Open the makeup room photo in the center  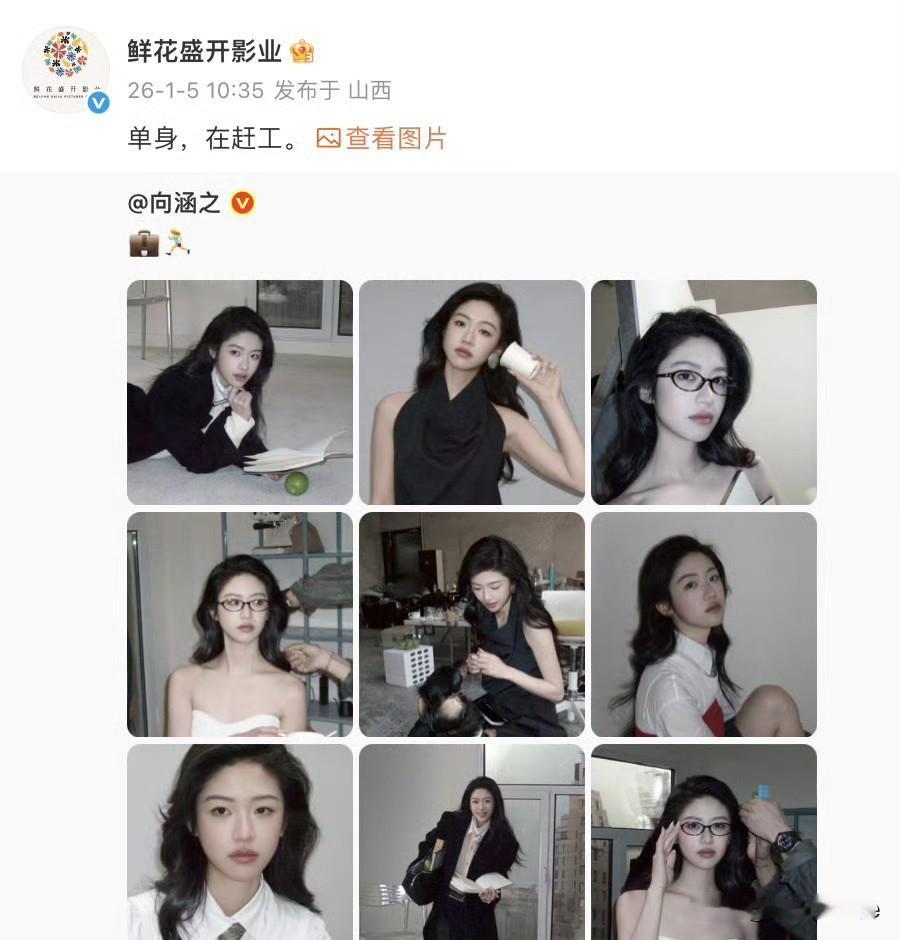[x=471, y=624]
